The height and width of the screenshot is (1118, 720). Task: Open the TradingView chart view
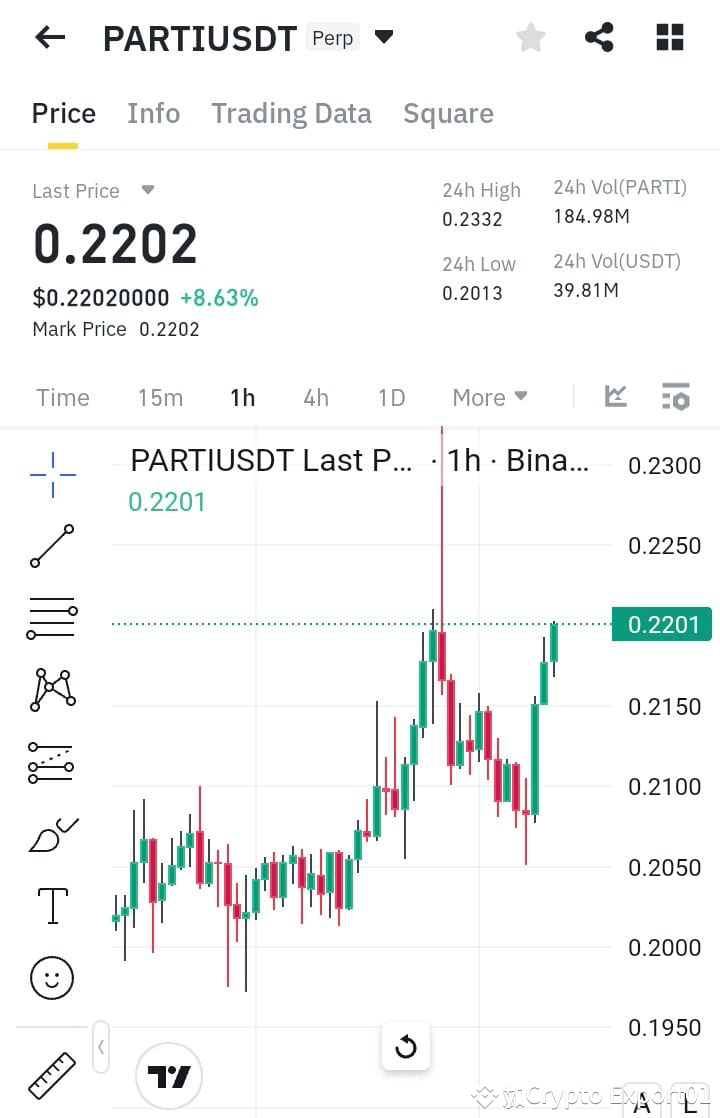170,1076
